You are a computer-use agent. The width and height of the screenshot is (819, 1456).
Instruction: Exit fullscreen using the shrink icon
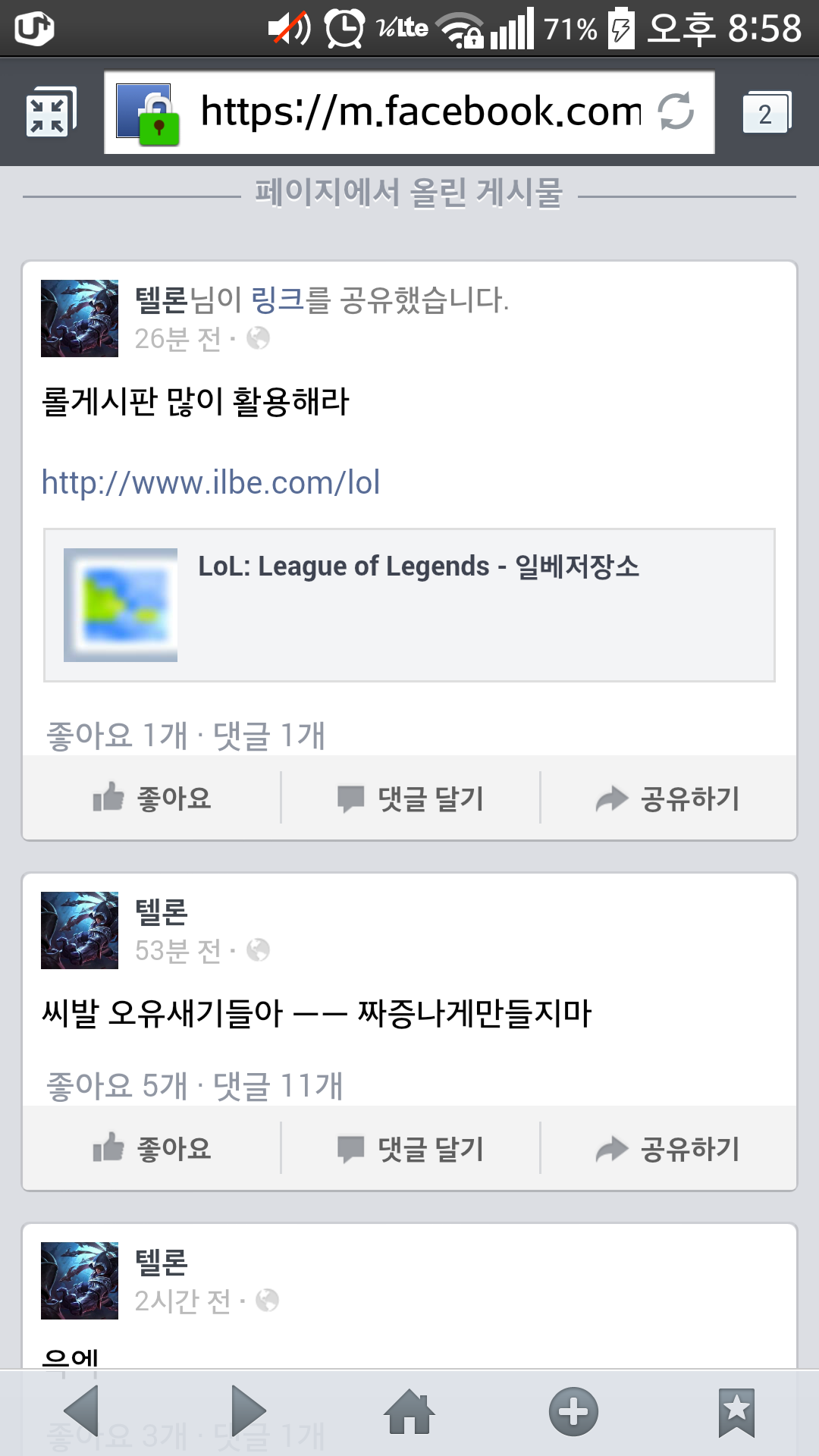(x=50, y=113)
